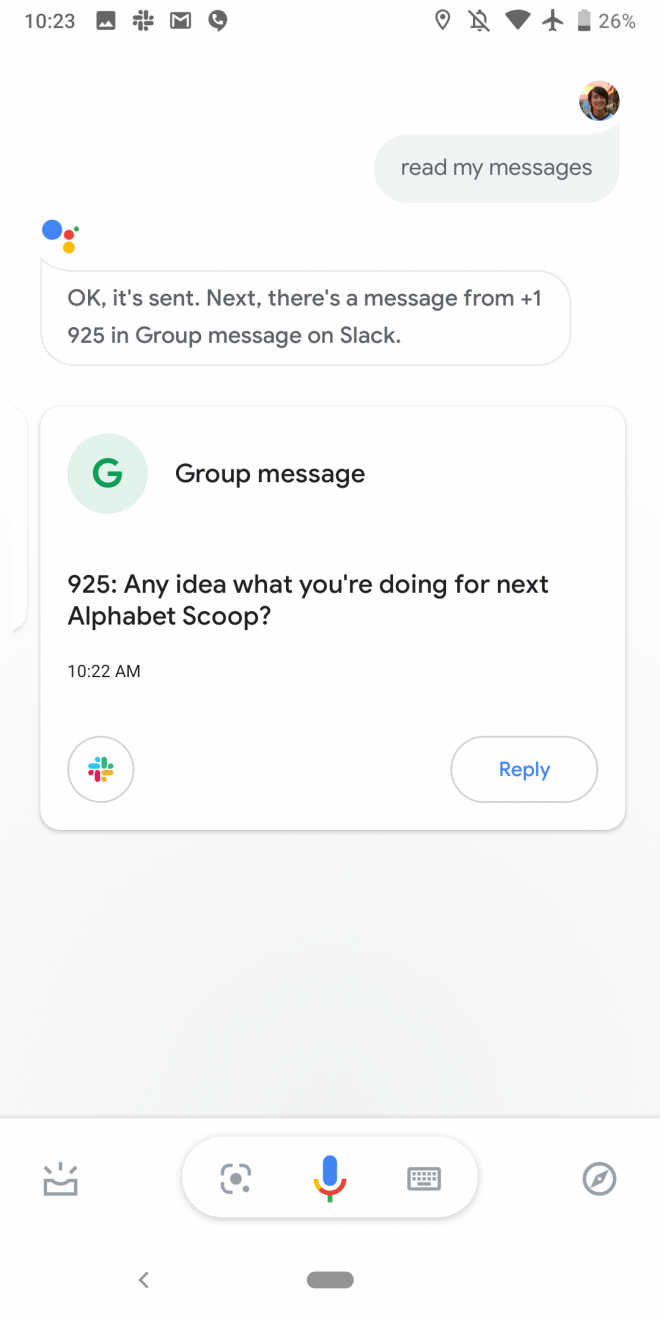The height and width of the screenshot is (1320, 660).
Task: Reply to the Slack group message
Action: pyautogui.click(x=524, y=769)
